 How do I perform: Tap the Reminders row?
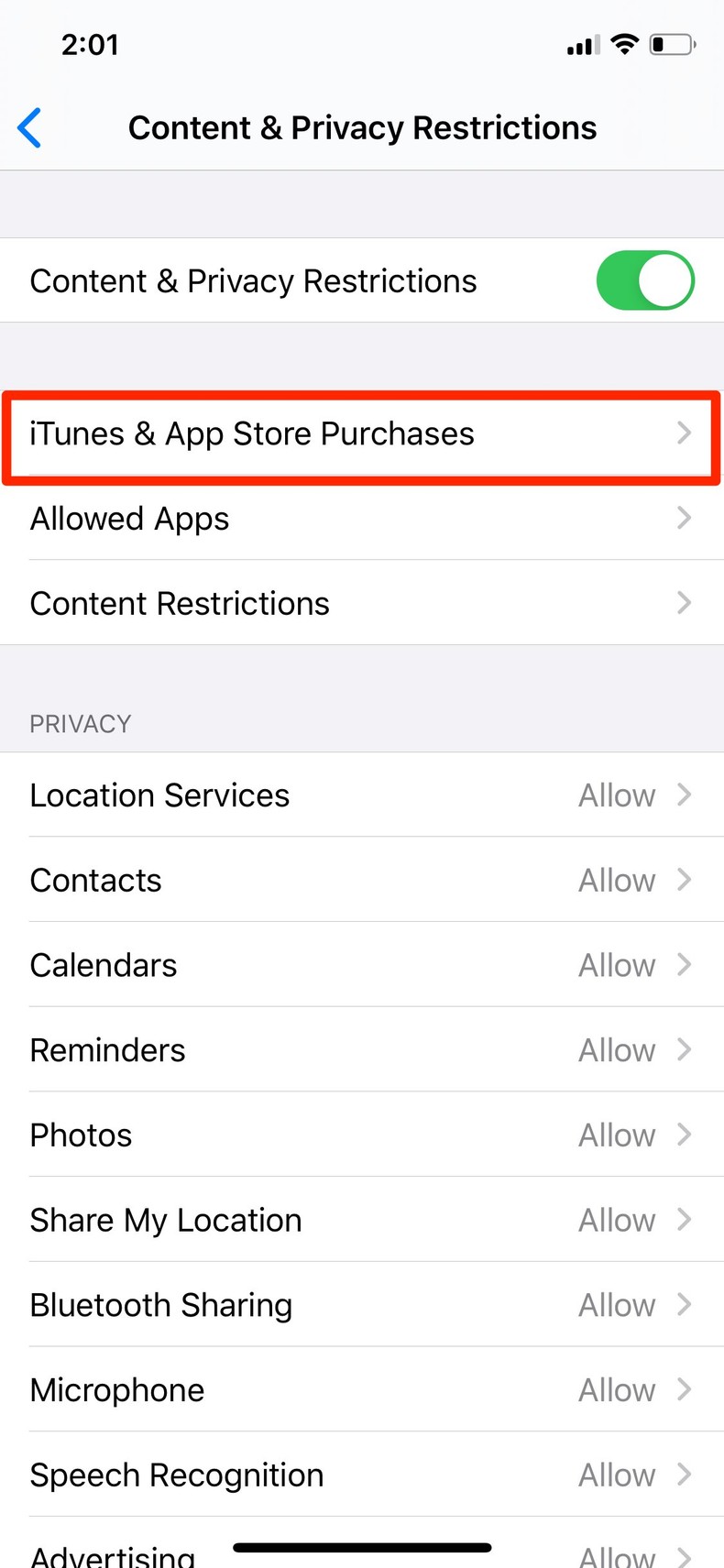(361, 1050)
